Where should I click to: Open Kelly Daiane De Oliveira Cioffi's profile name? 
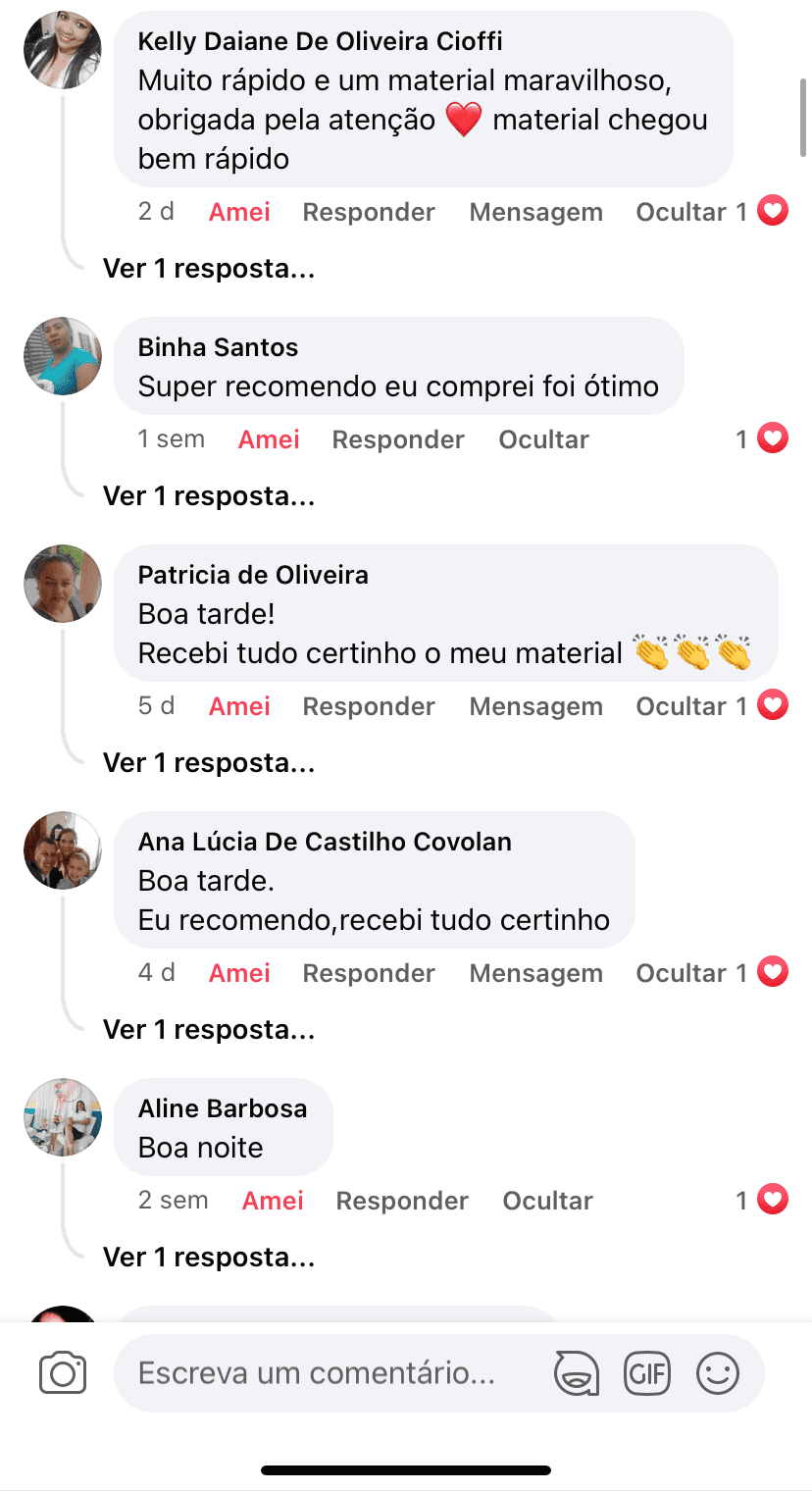click(x=320, y=41)
